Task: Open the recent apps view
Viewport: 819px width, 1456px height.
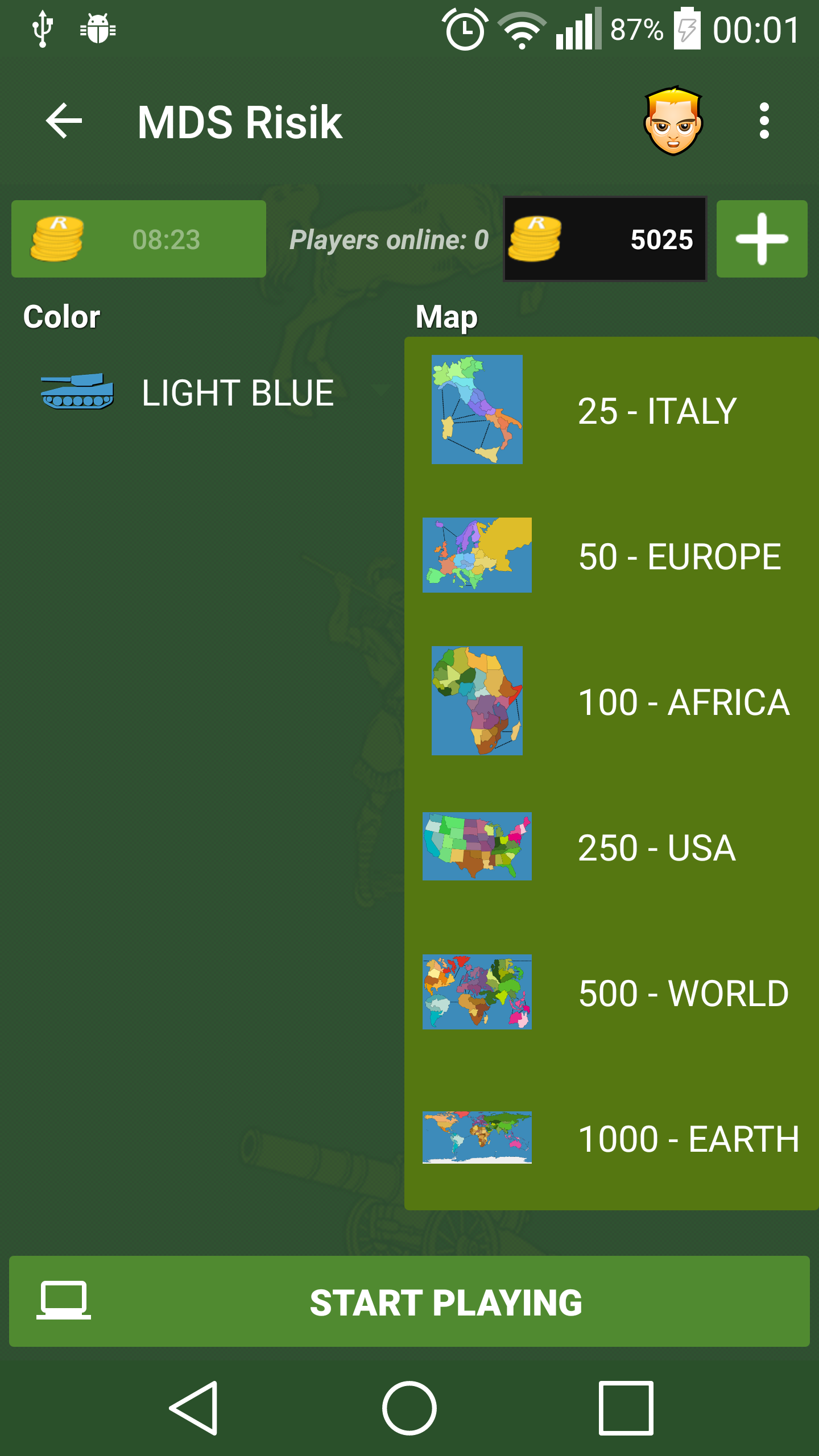Action: click(x=626, y=1408)
